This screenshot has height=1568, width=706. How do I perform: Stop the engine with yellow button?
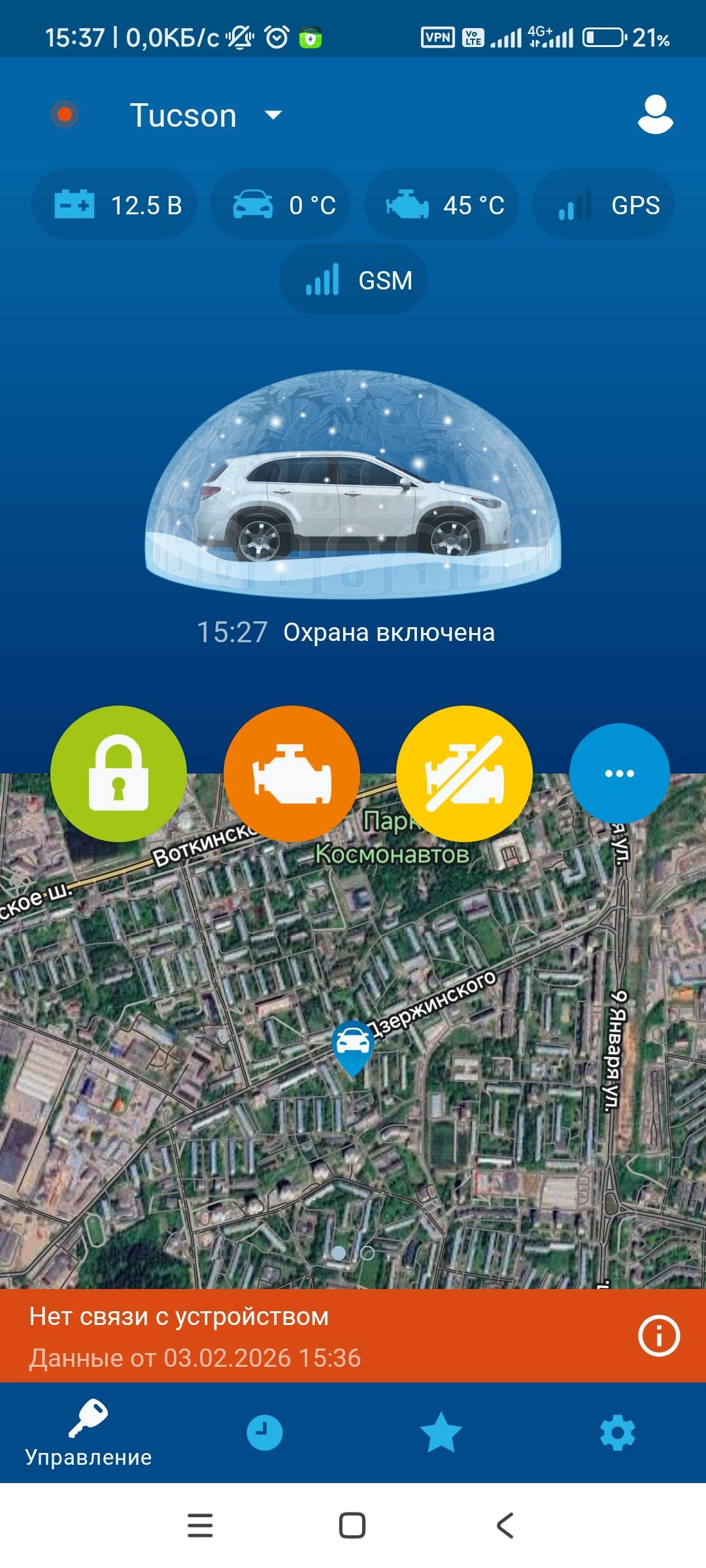[464, 774]
